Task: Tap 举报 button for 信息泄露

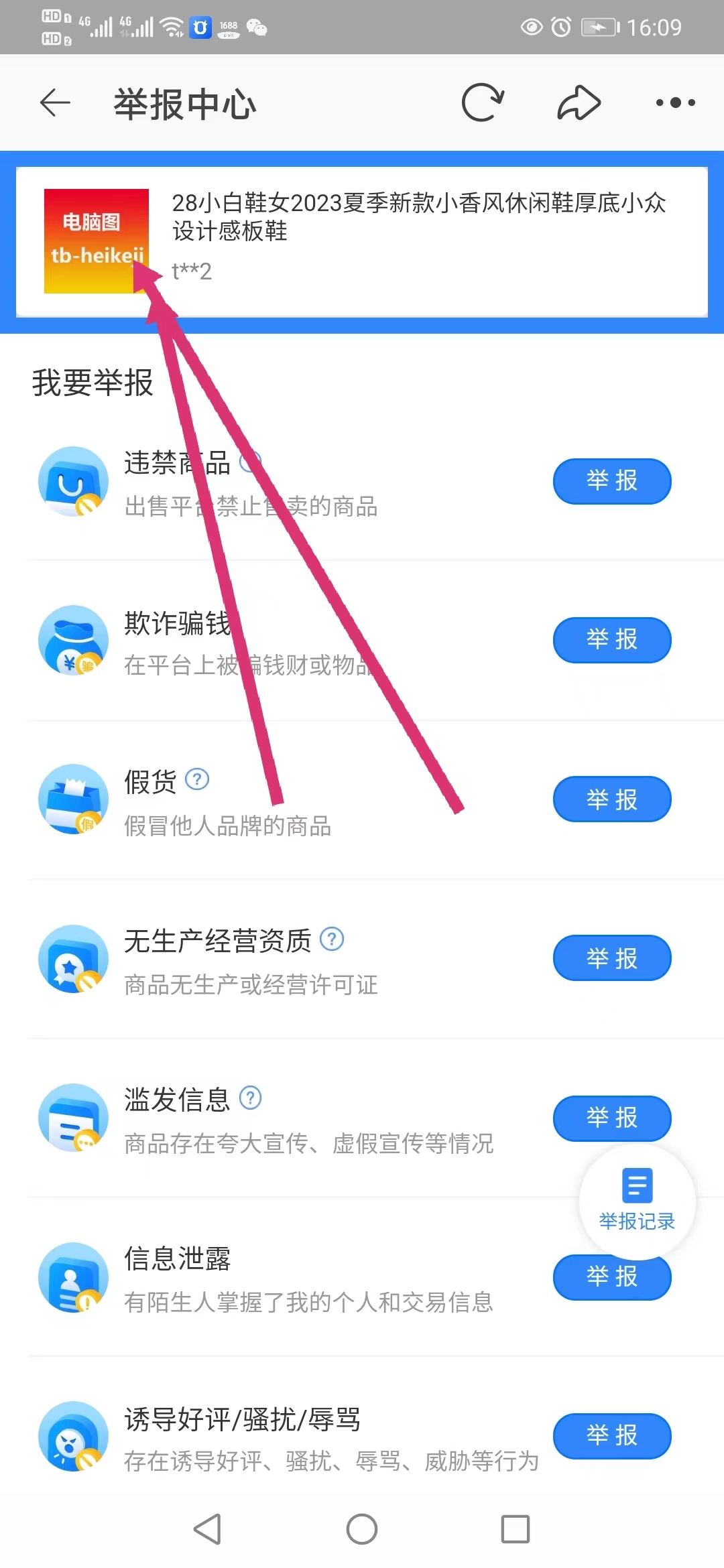Action: pos(611,1277)
